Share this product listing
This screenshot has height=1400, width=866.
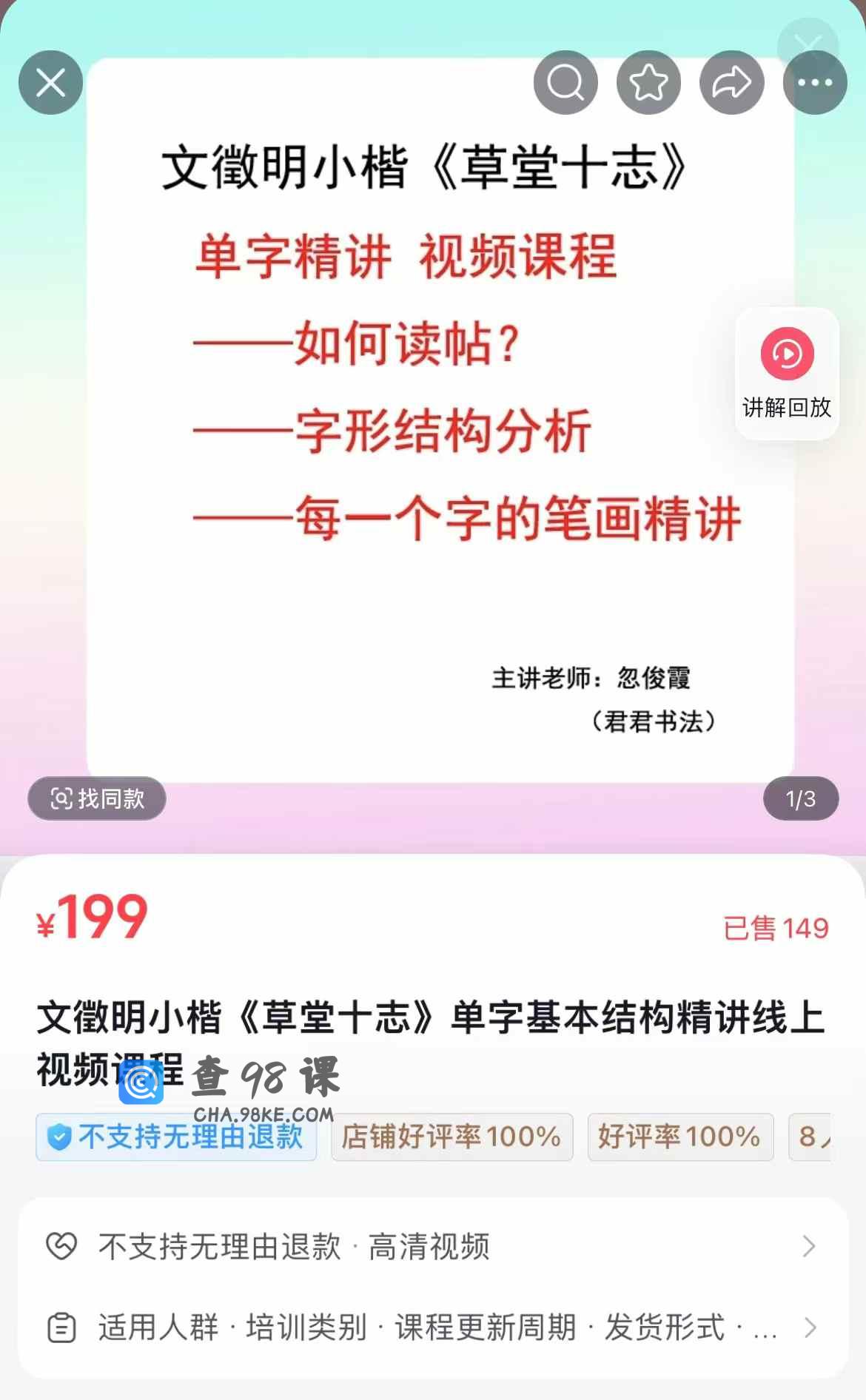click(x=731, y=82)
